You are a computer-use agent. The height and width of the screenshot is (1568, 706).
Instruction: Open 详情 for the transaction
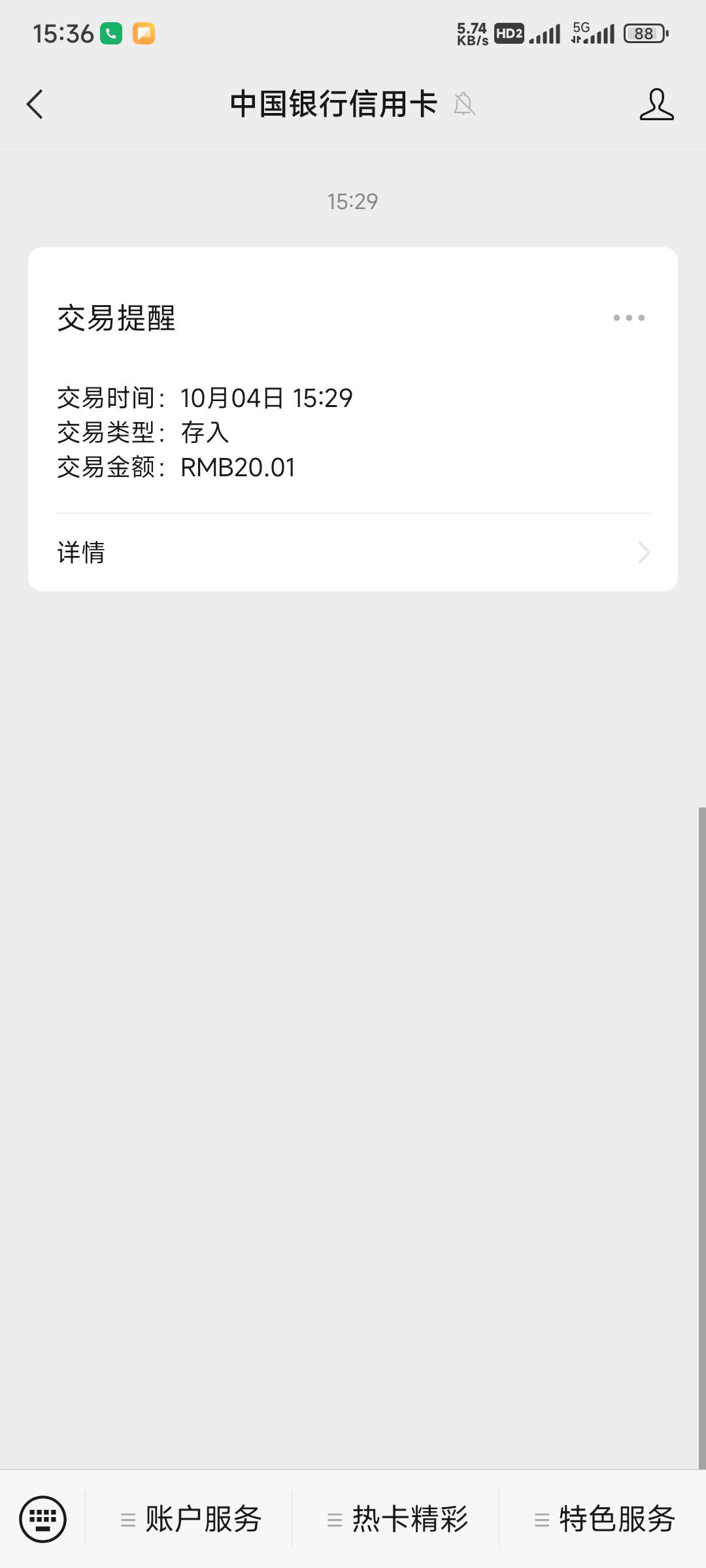[353, 553]
